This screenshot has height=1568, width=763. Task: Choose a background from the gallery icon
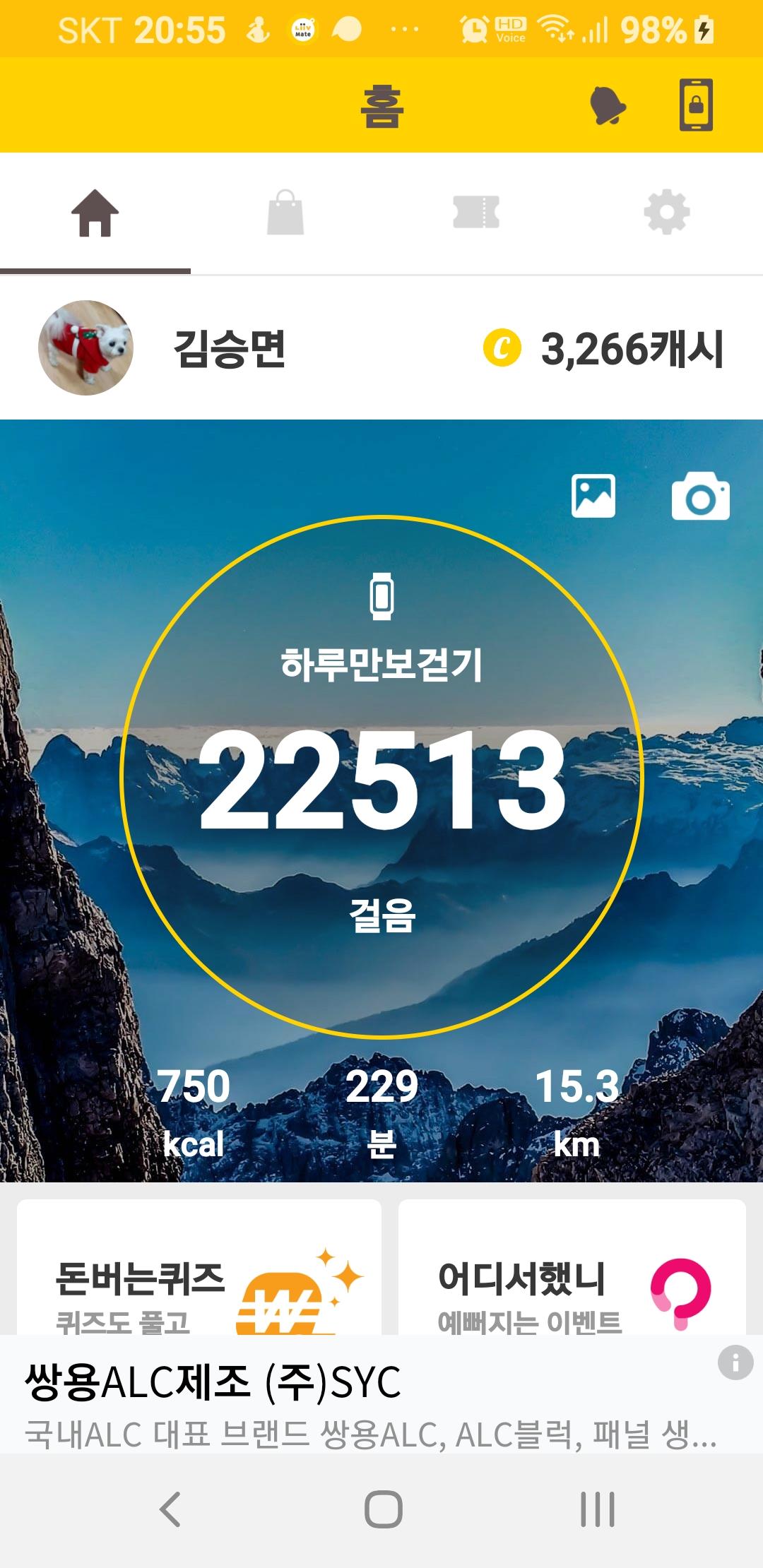tap(593, 496)
